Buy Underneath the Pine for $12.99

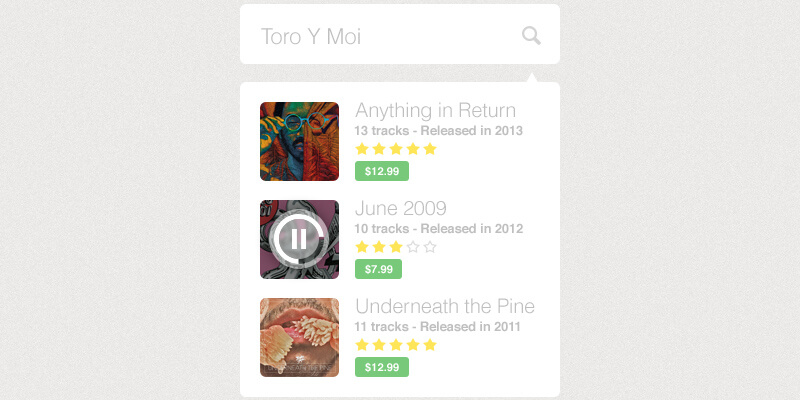382,367
